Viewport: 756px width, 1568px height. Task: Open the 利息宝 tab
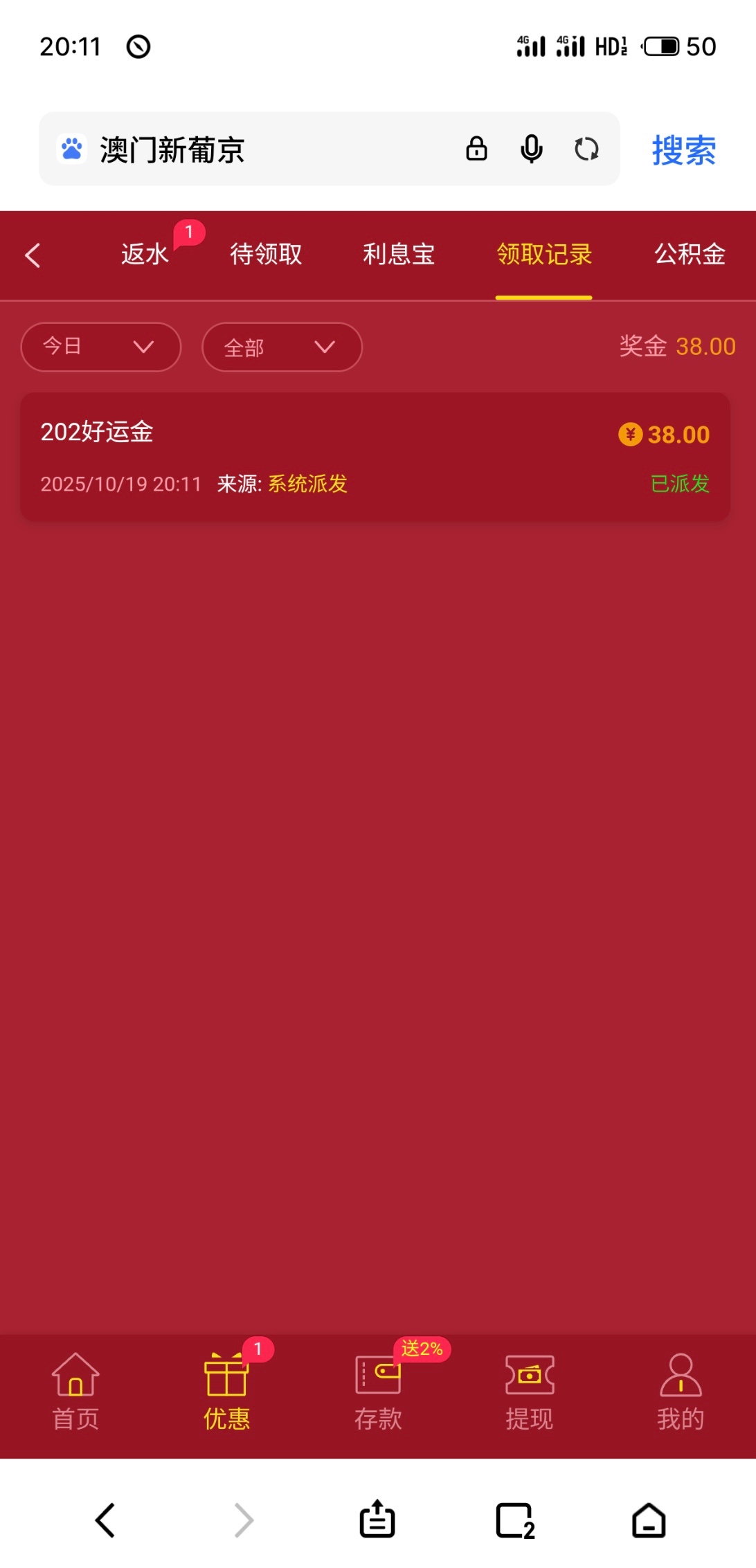(x=399, y=255)
